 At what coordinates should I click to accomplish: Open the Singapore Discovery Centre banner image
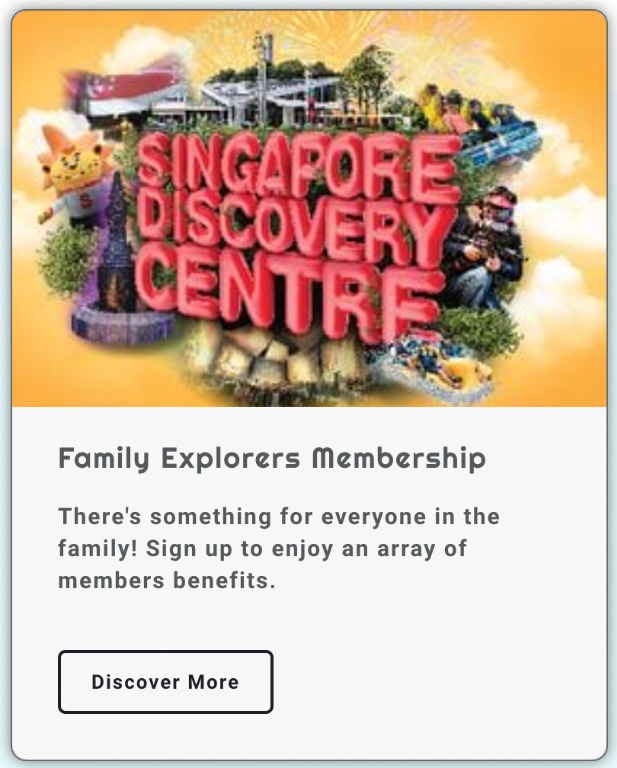[309, 210]
